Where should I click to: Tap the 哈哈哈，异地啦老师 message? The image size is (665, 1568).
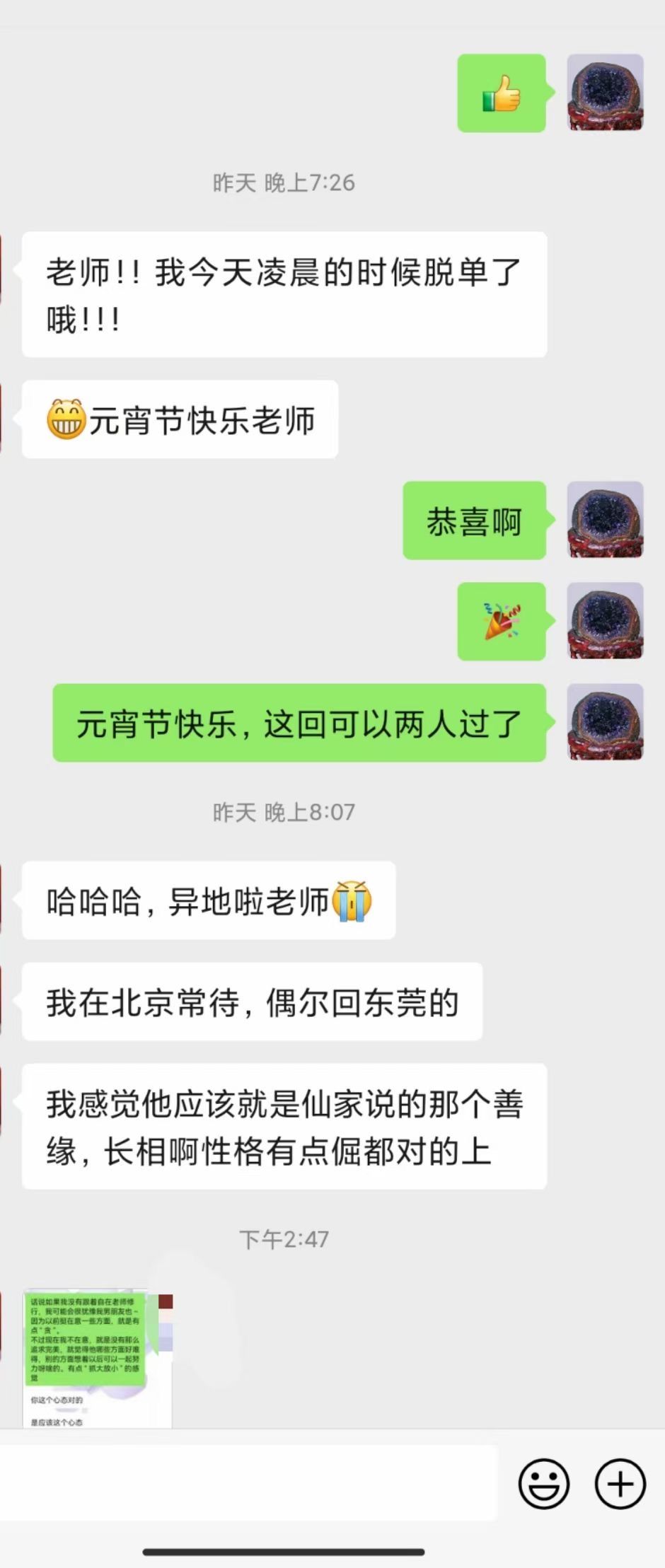209,900
